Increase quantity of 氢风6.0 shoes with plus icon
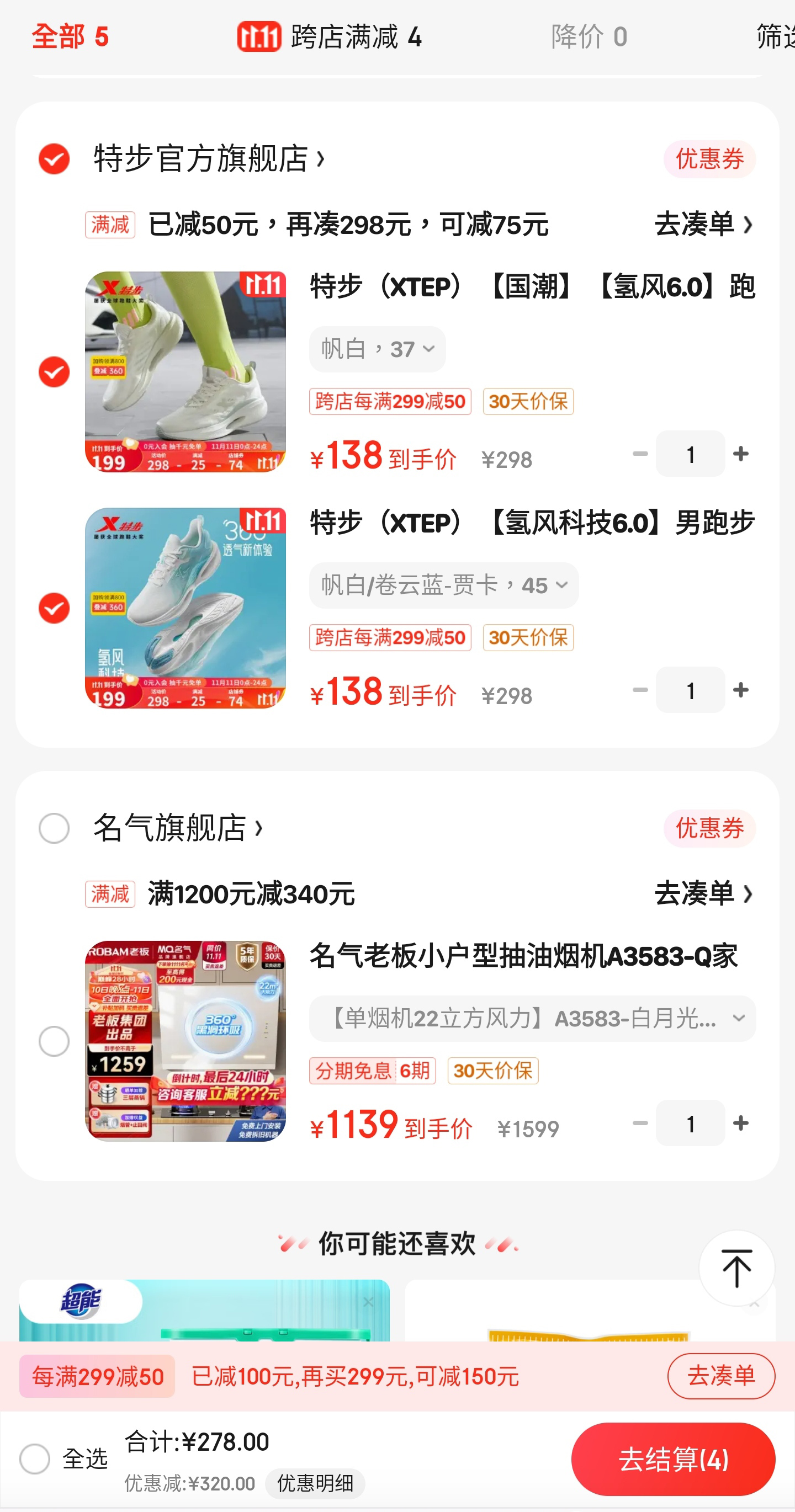The width and height of the screenshot is (795, 1512). coord(741,452)
